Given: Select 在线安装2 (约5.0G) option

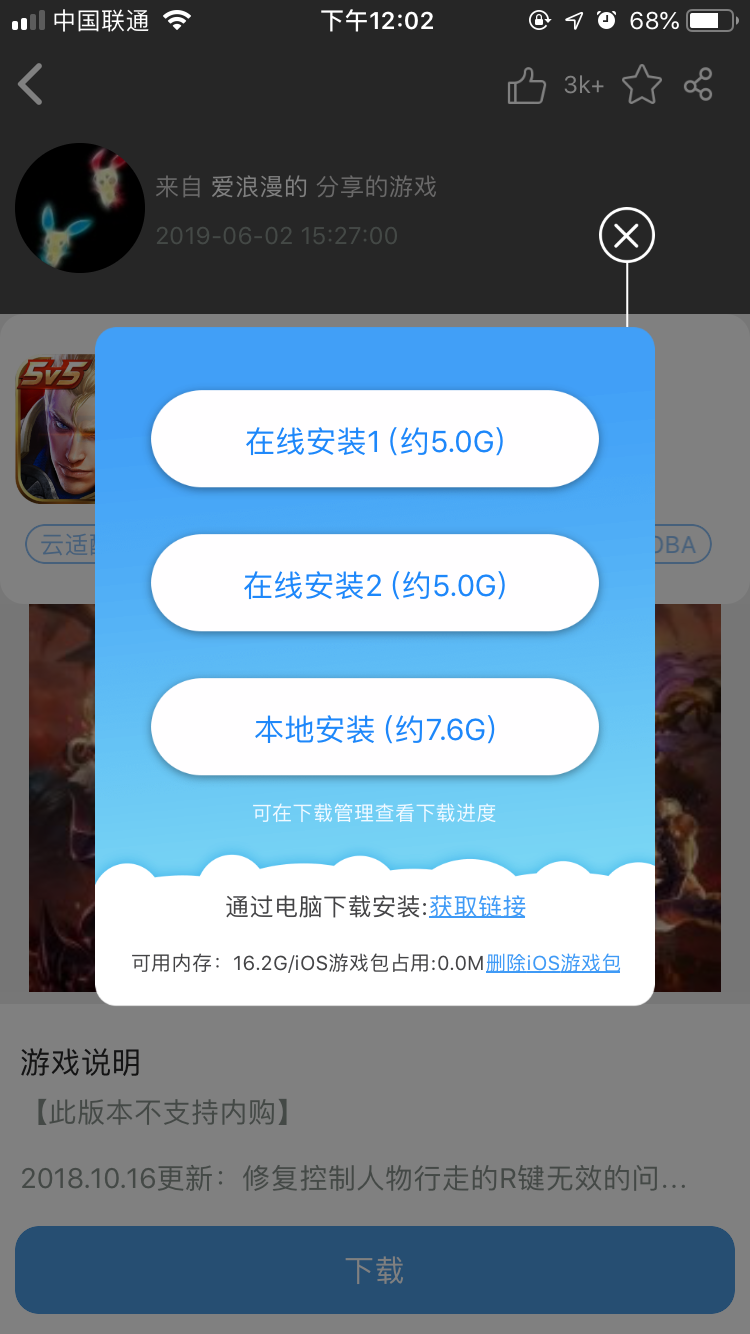Looking at the screenshot, I should click(375, 584).
